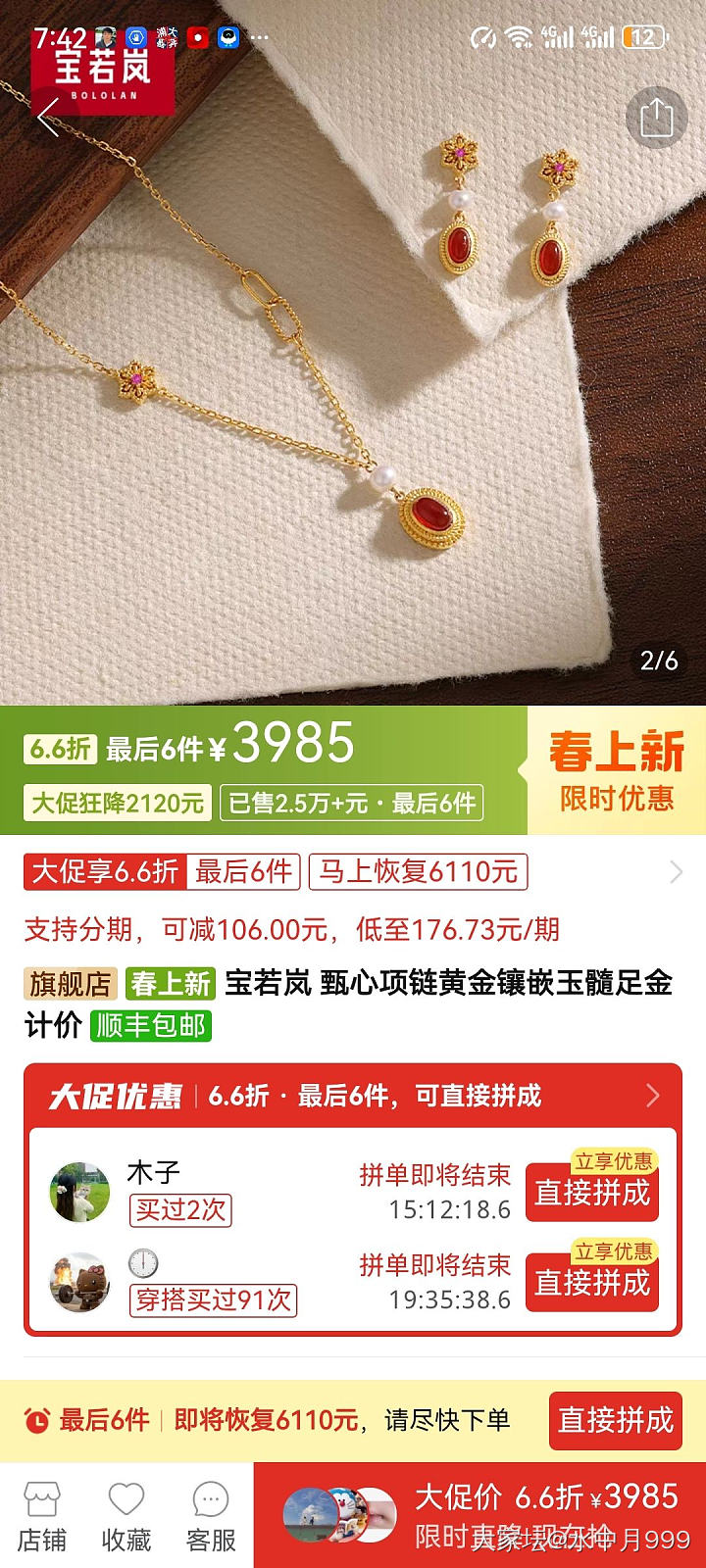Expand the 大促优惠 group-buy banner
This screenshot has width=706, height=1568.
coord(652,1096)
